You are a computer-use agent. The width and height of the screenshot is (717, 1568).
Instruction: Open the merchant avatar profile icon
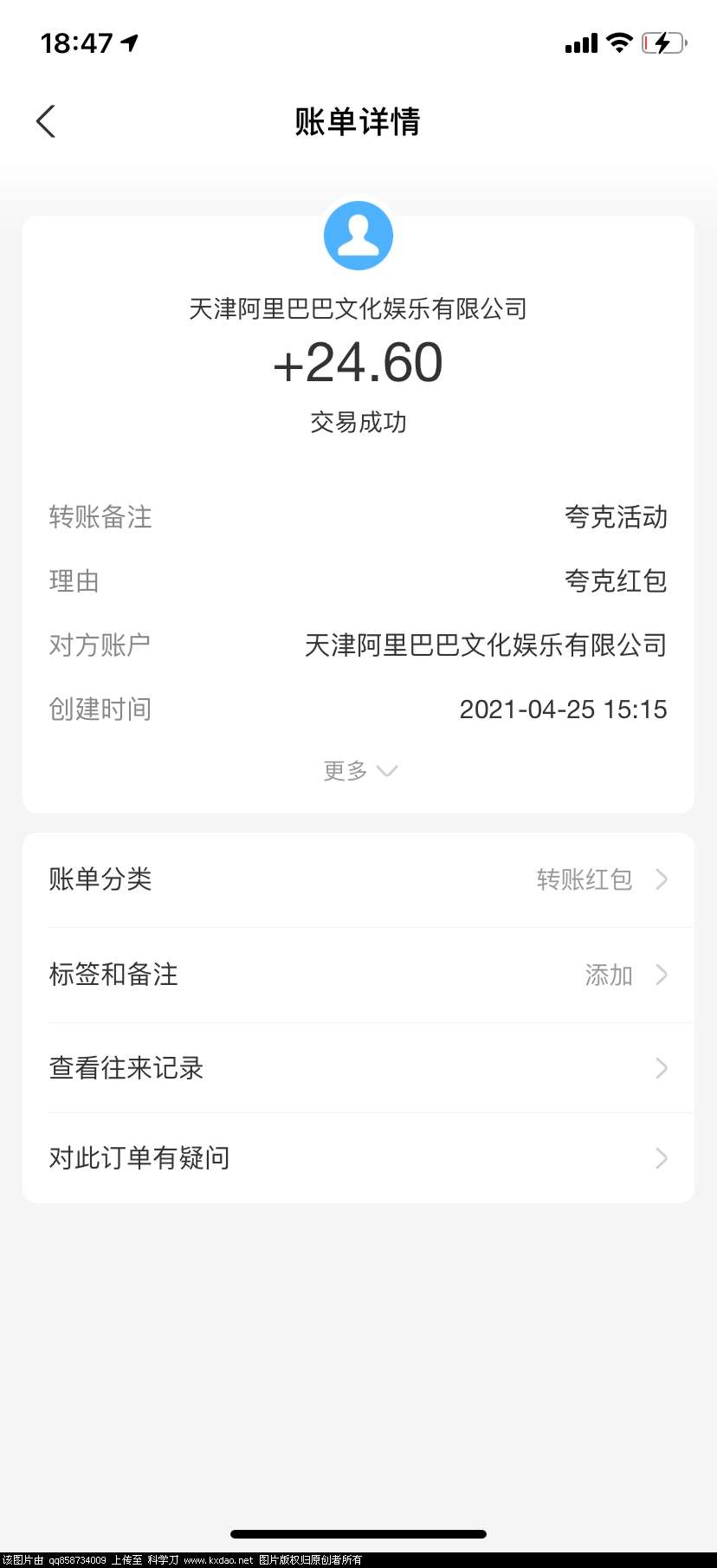click(x=358, y=235)
